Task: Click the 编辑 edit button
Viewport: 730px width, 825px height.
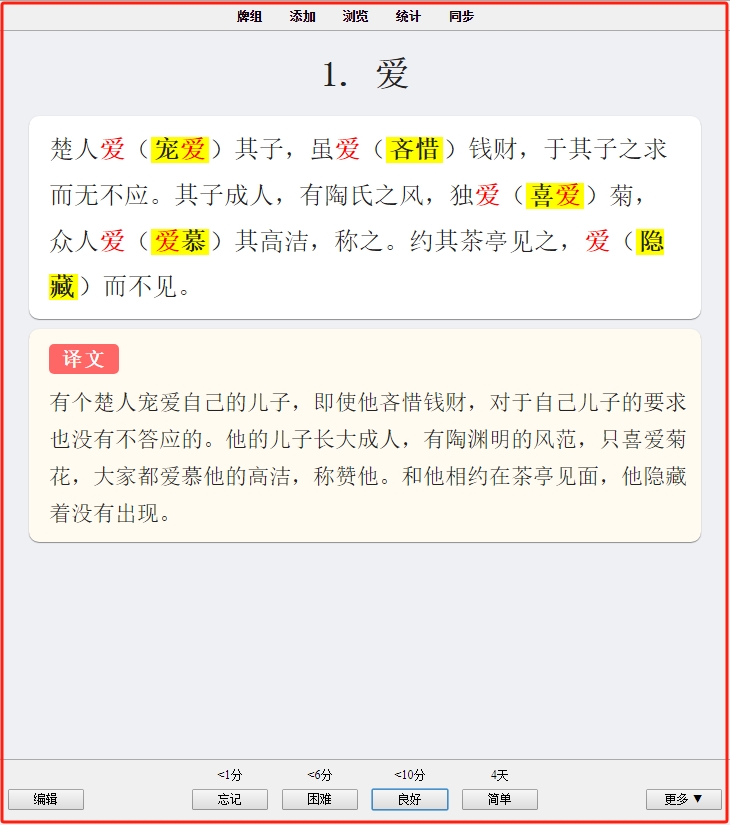Action: tap(46, 799)
